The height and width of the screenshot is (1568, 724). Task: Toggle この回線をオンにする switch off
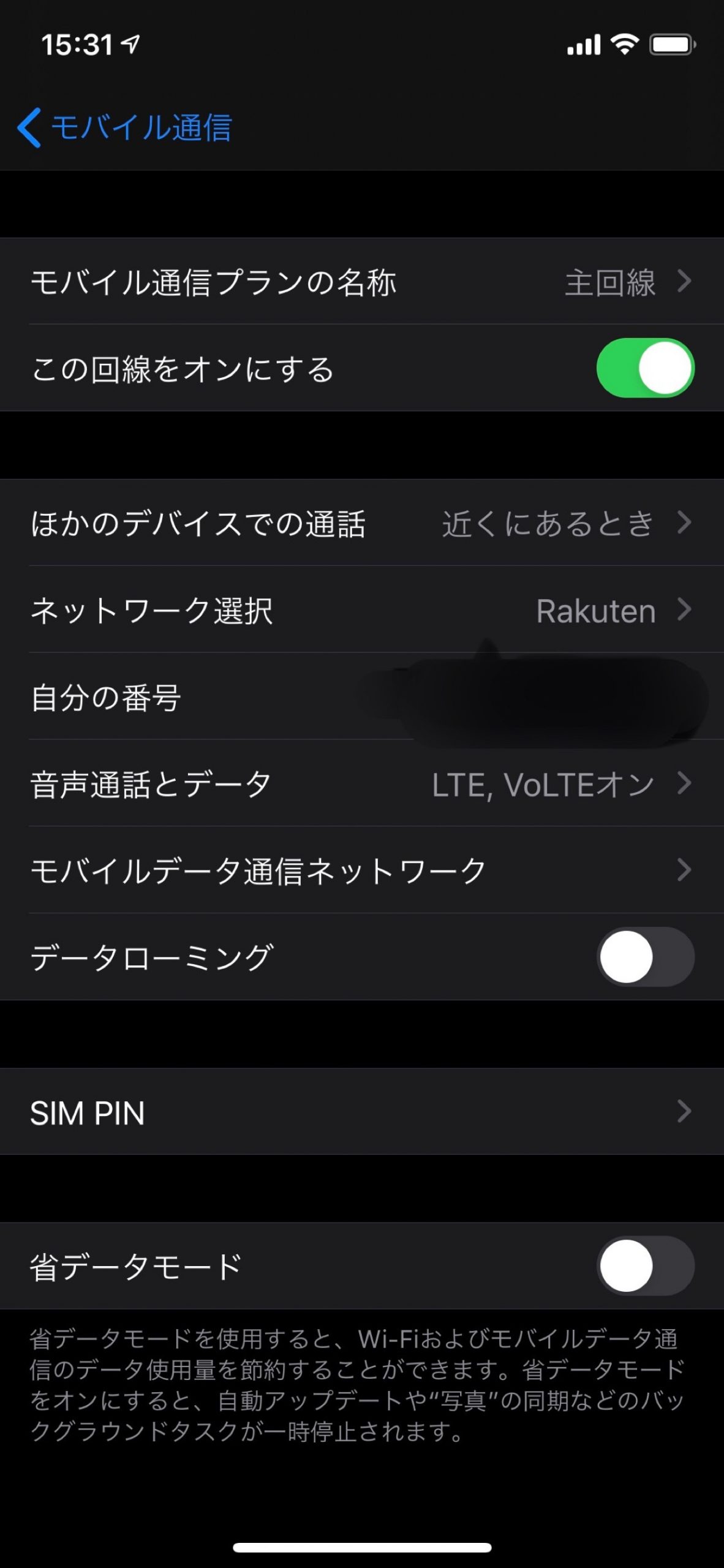coord(645,368)
